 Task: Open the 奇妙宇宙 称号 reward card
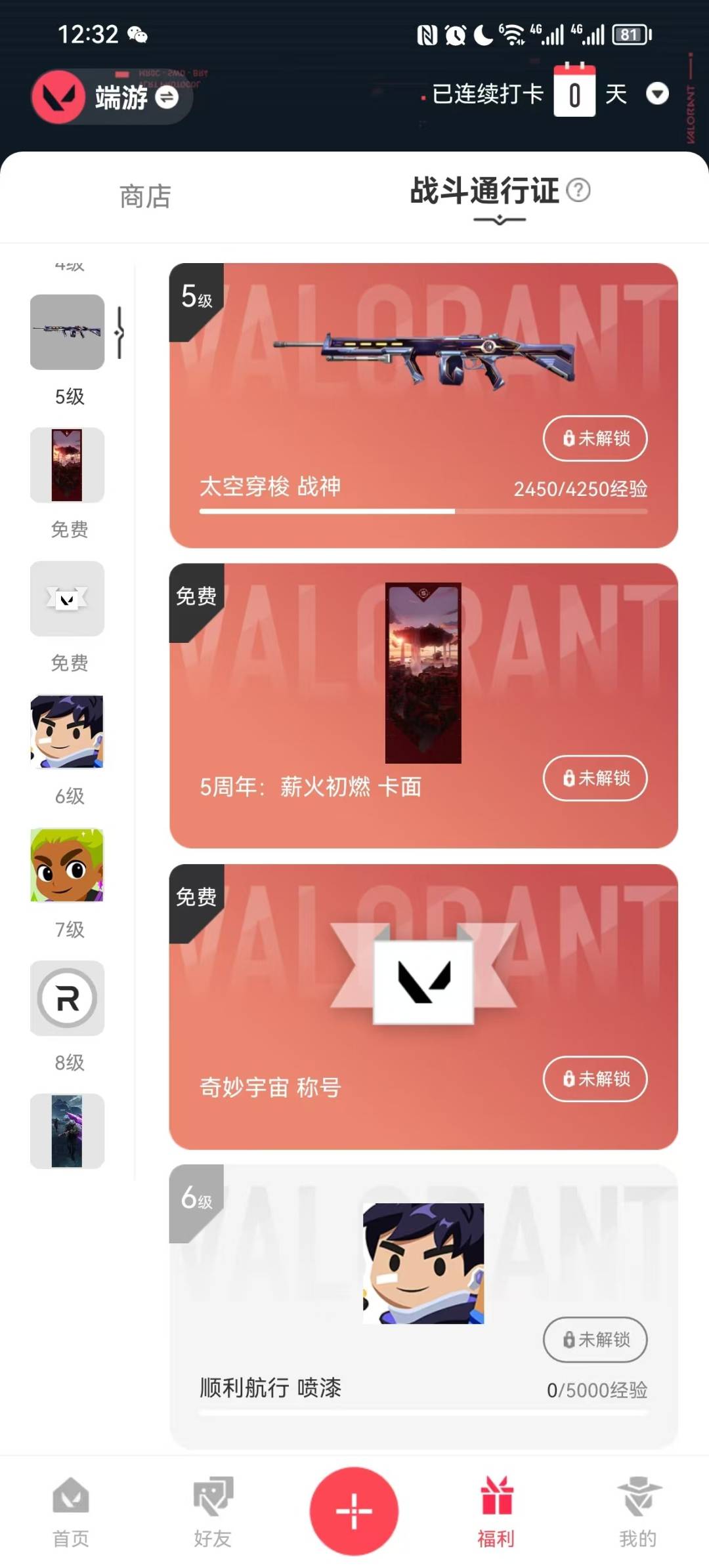tap(423, 1006)
